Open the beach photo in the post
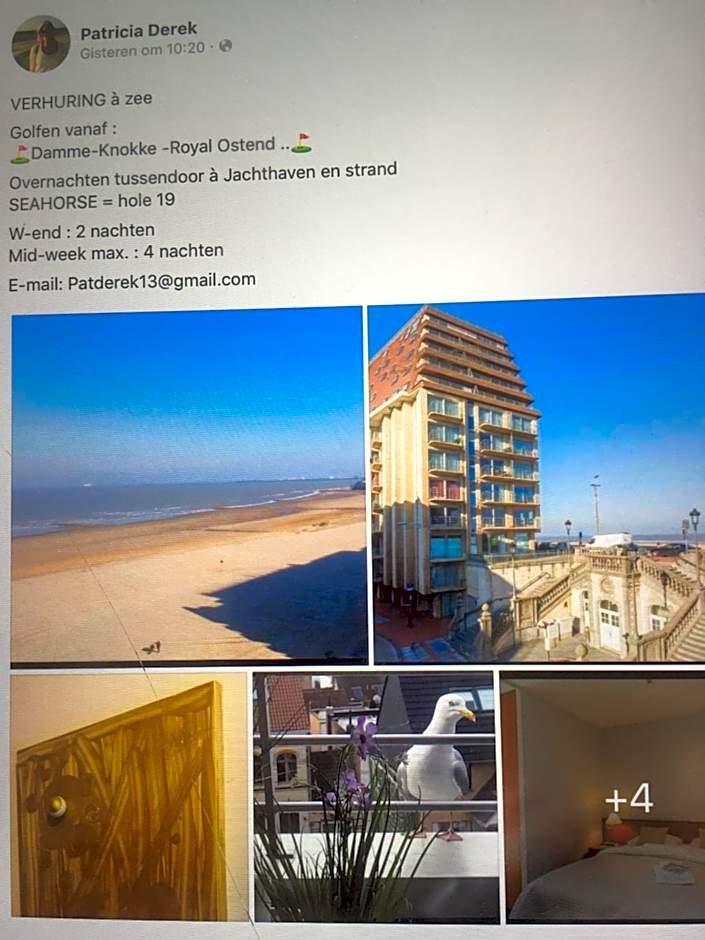This screenshot has height=940, width=705. 188,484
